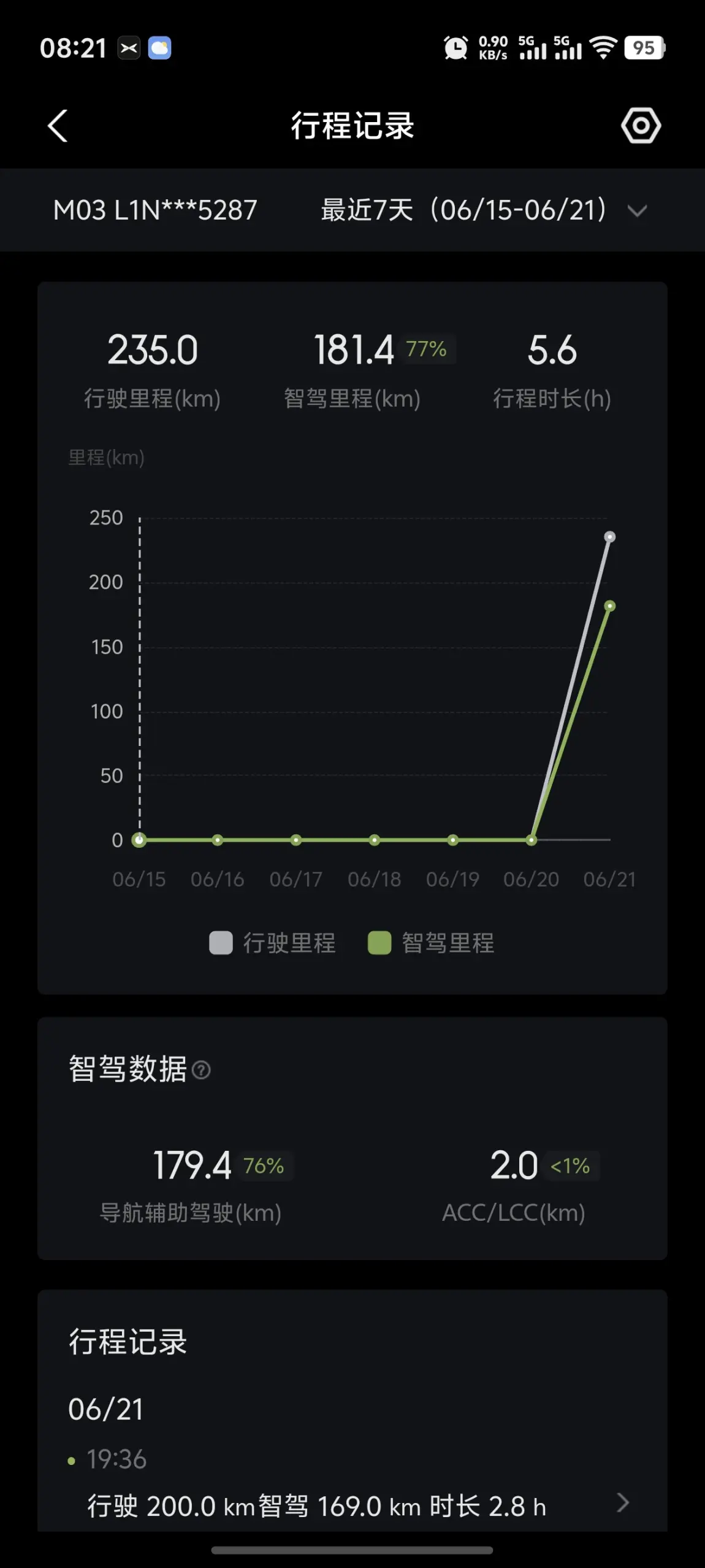Select the 06/21 data point on chart
The width and height of the screenshot is (705, 1568).
coord(609,537)
